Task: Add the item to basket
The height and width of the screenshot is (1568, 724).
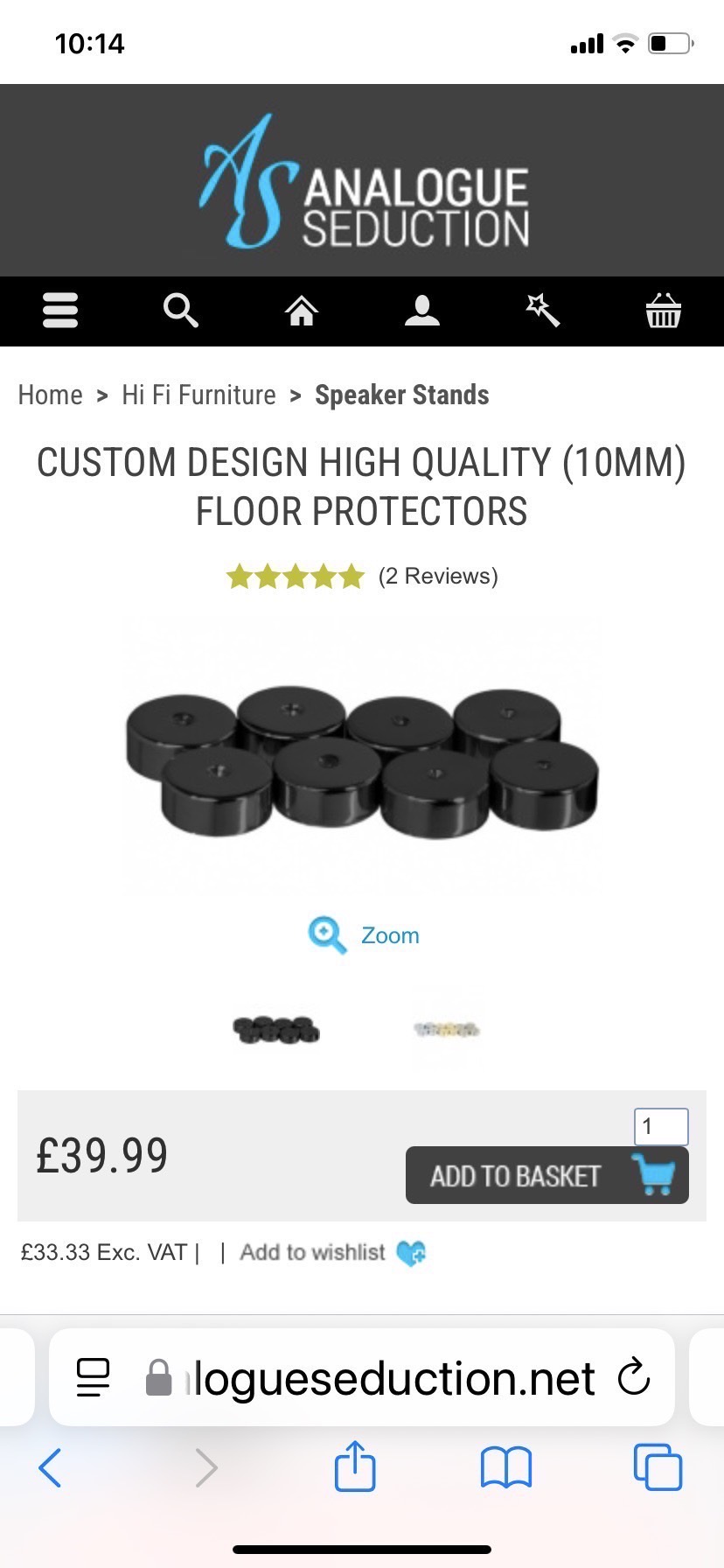Action: point(546,1175)
